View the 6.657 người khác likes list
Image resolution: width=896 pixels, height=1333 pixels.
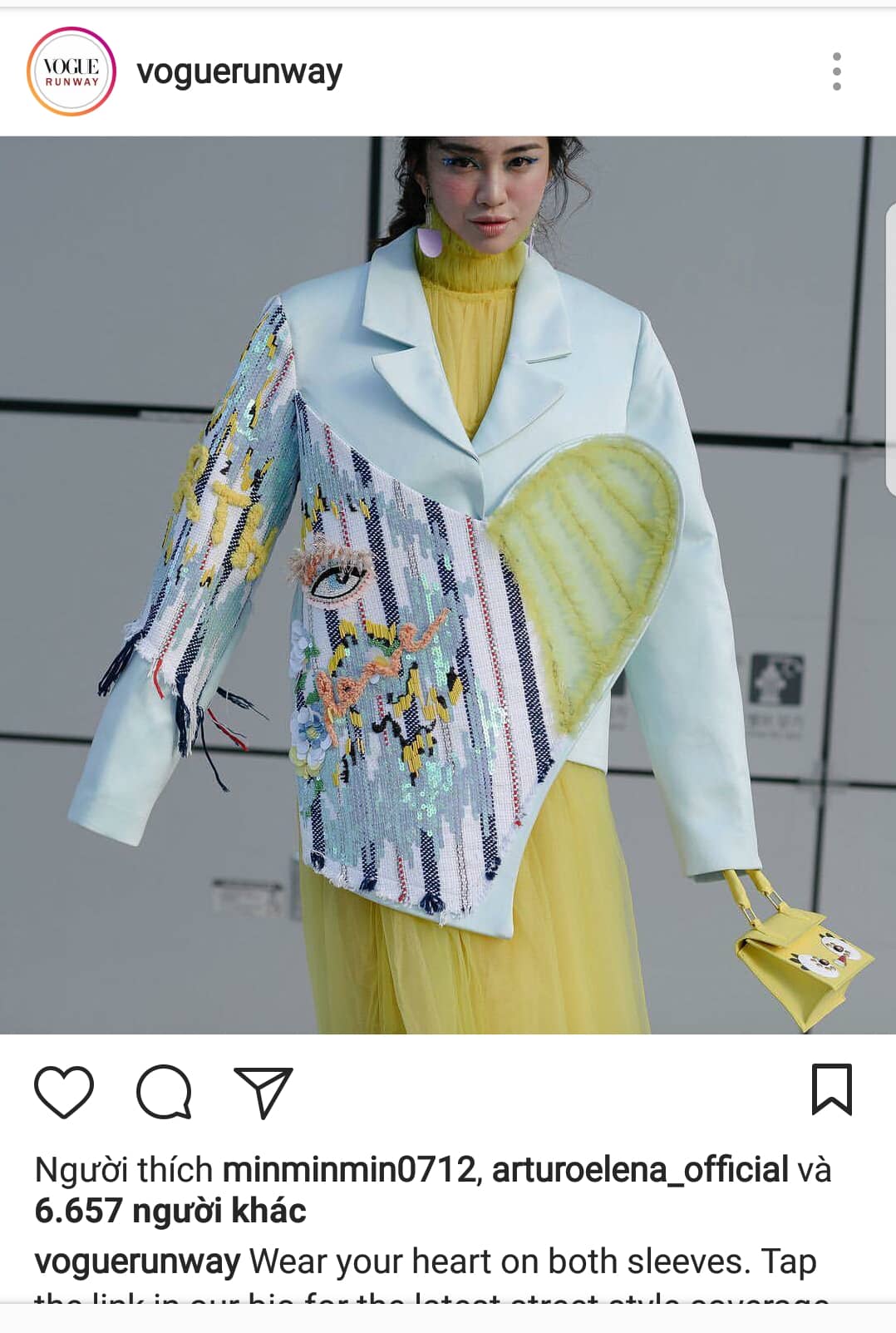point(170,1211)
